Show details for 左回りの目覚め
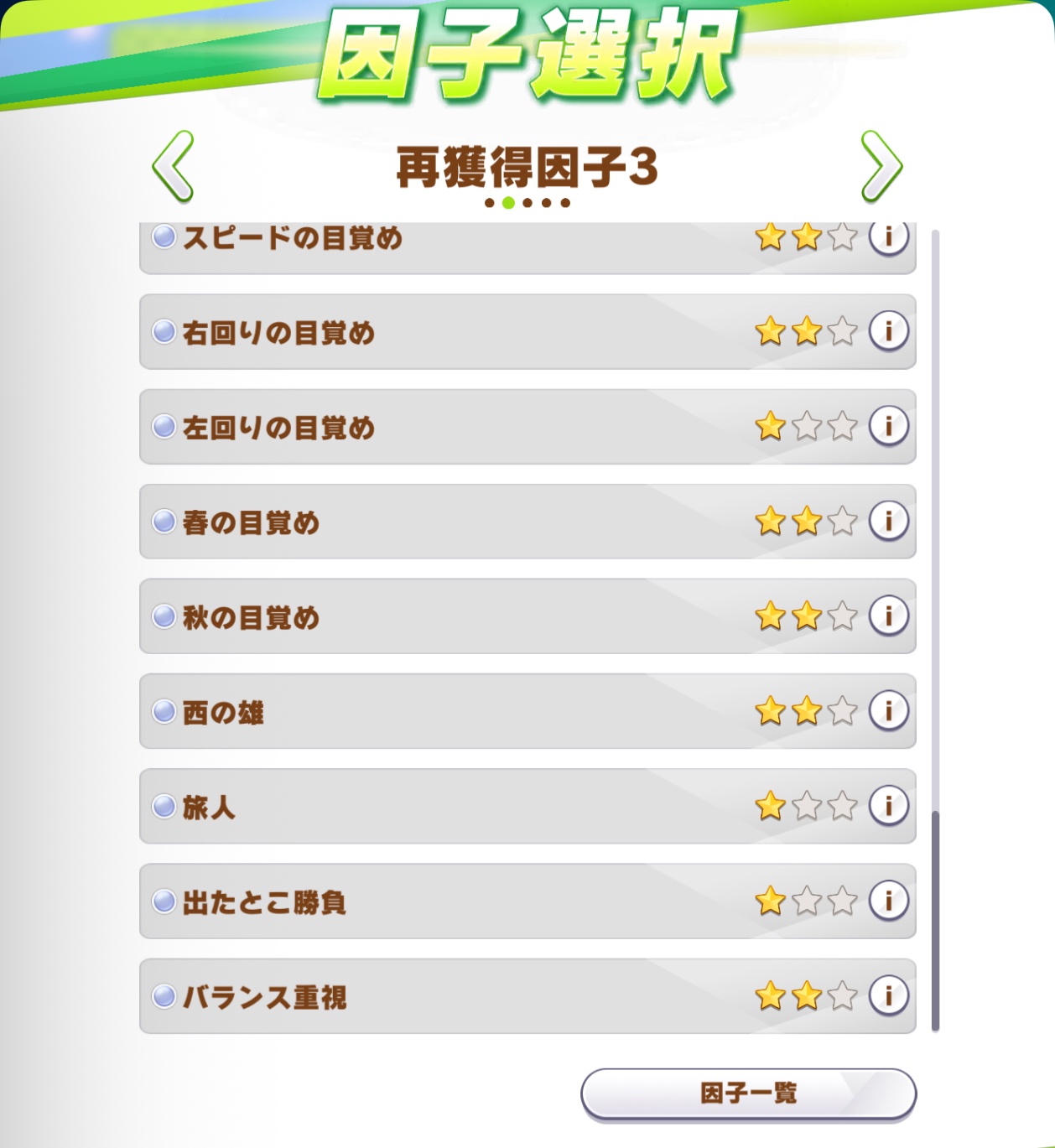1055x1148 pixels. pyautogui.click(x=888, y=426)
